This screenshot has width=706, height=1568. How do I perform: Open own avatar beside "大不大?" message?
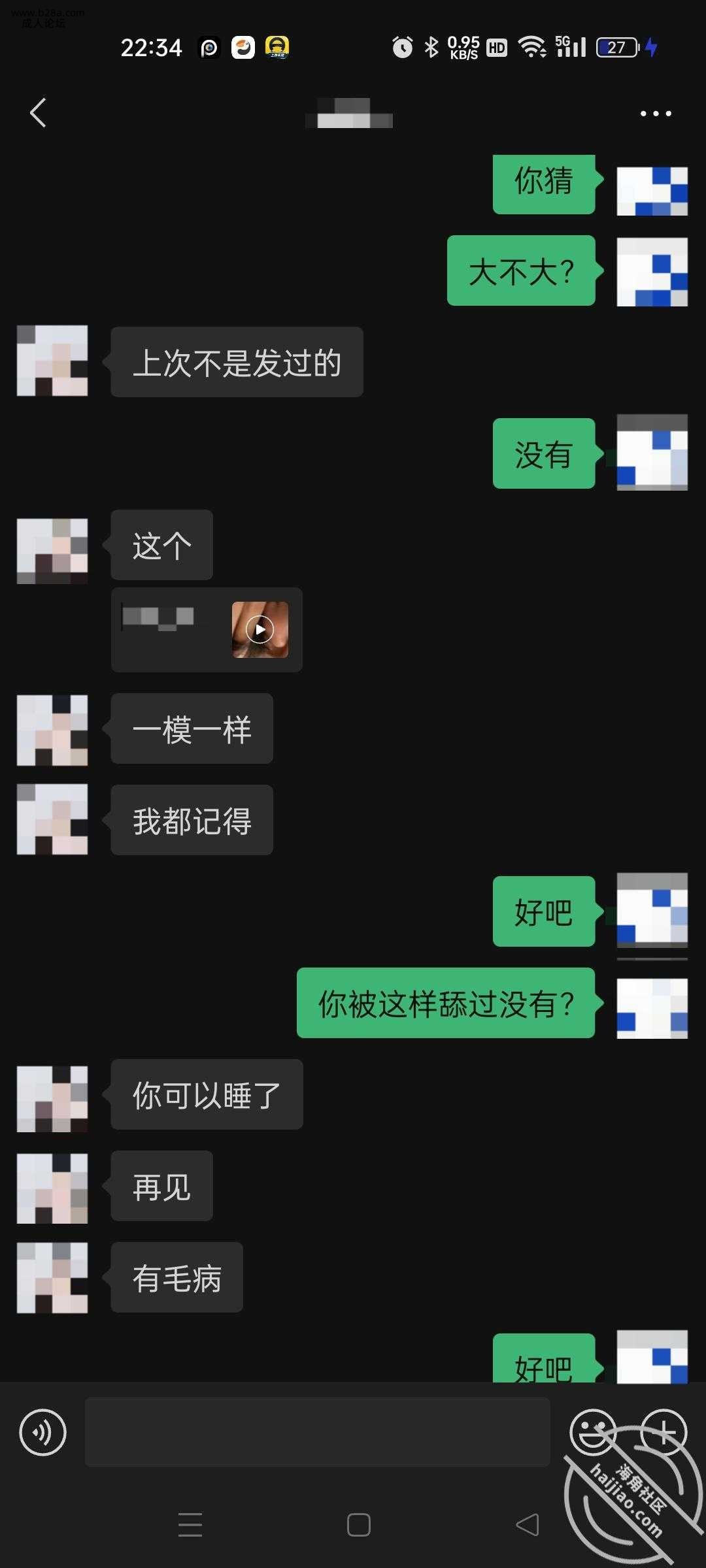pos(652,271)
